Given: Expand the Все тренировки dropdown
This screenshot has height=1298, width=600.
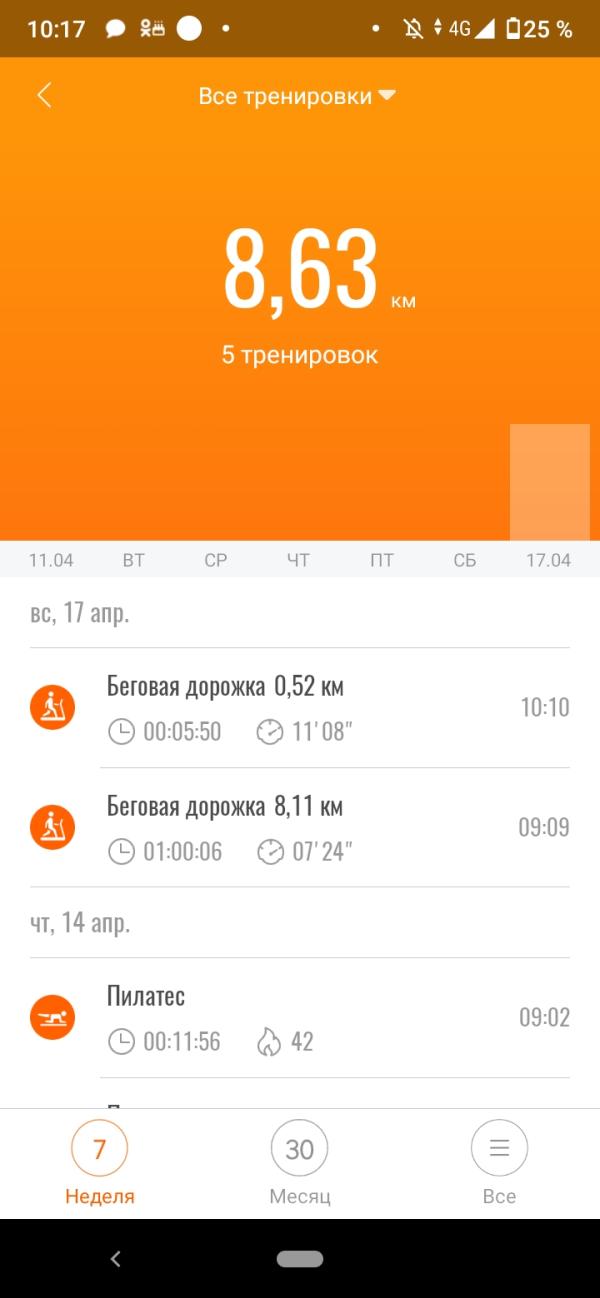Looking at the screenshot, I should click(297, 96).
